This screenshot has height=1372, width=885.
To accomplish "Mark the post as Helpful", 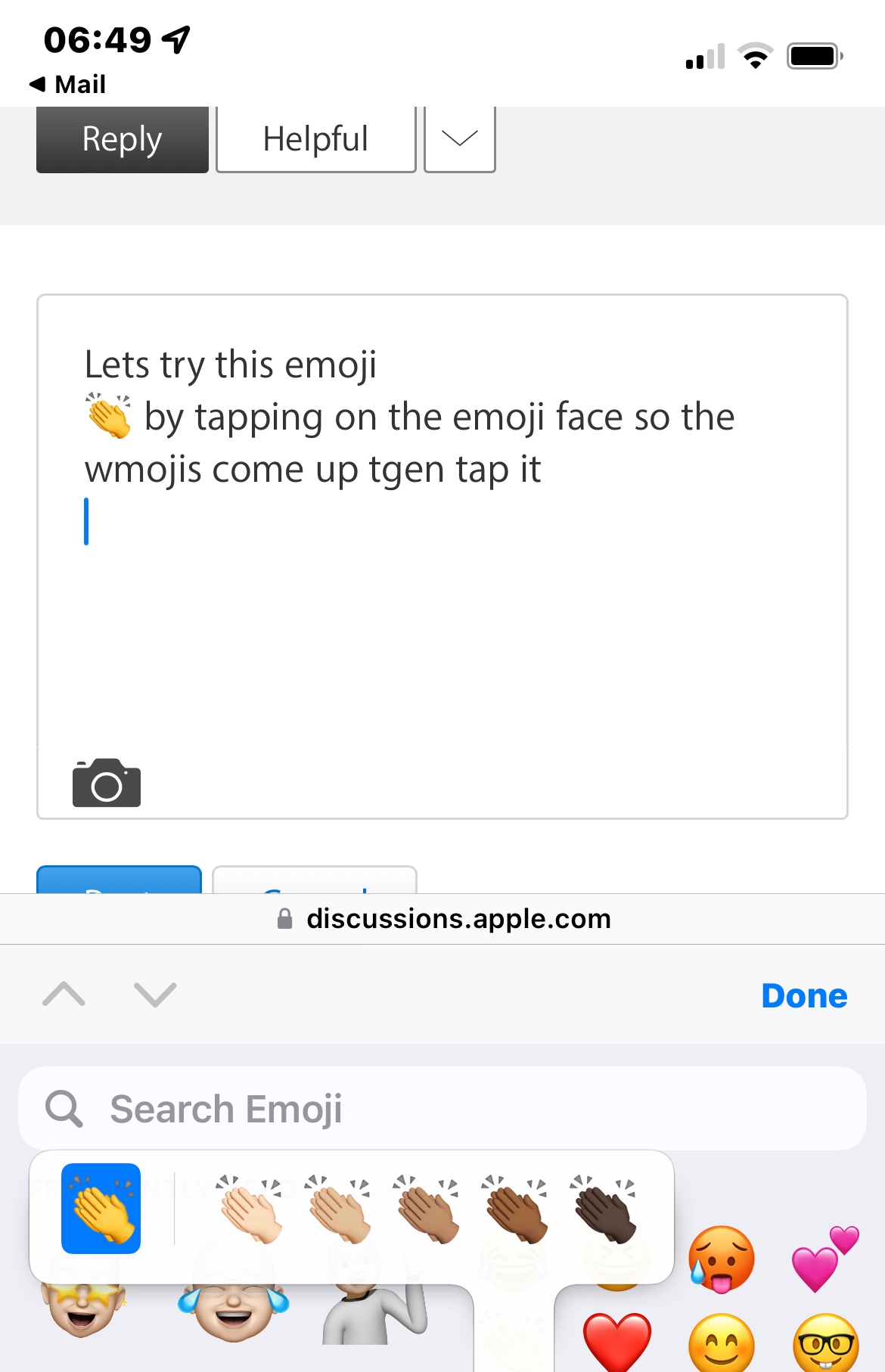I will pyautogui.click(x=315, y=139).
